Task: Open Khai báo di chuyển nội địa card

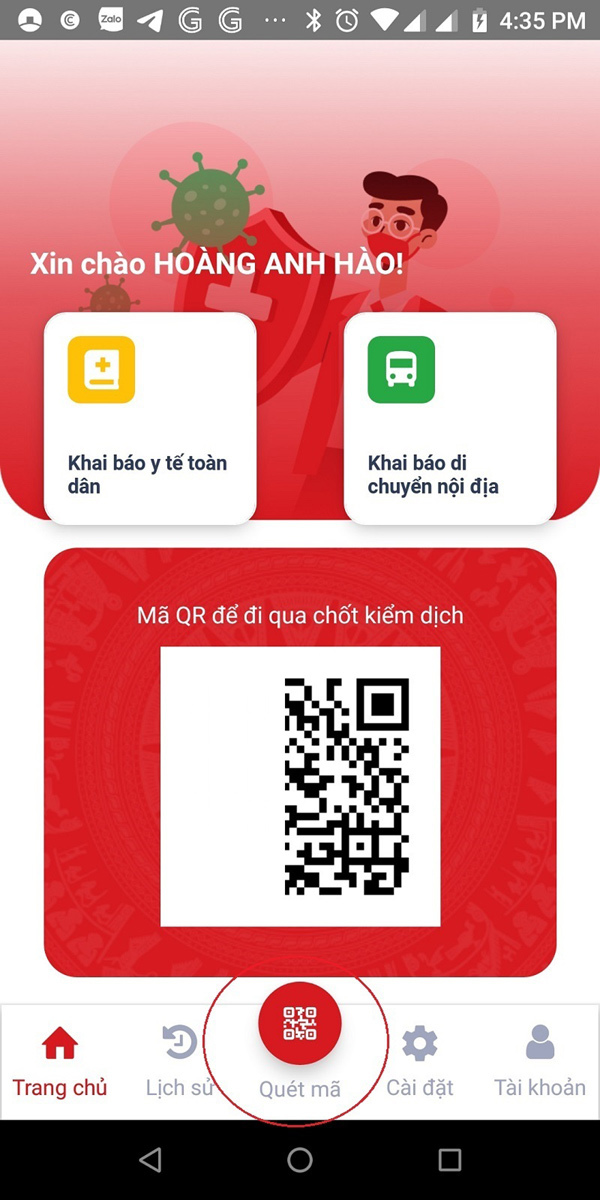Action: pyautogui.click(x=450, y=418)
